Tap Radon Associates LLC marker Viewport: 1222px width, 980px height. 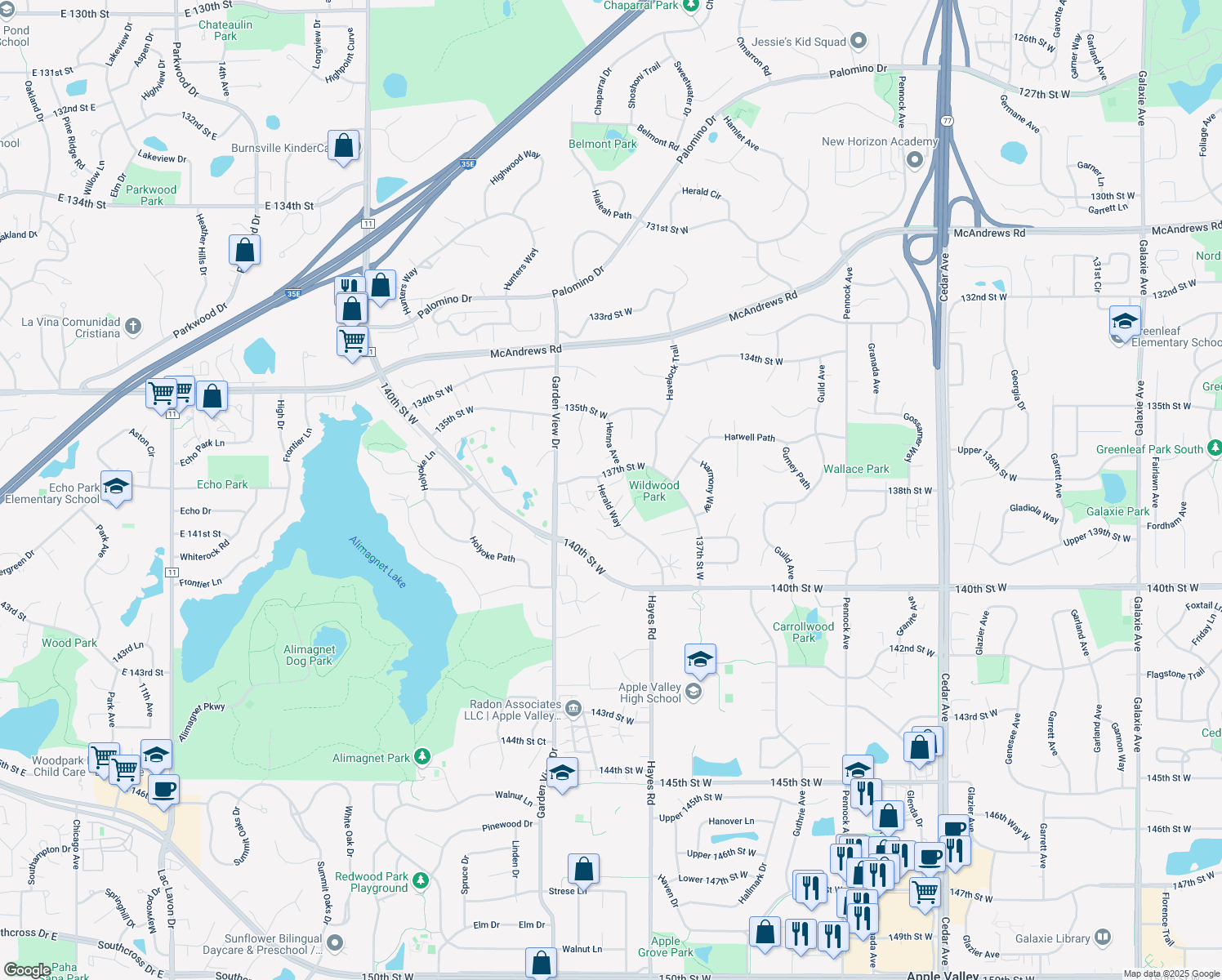(573, 708)
